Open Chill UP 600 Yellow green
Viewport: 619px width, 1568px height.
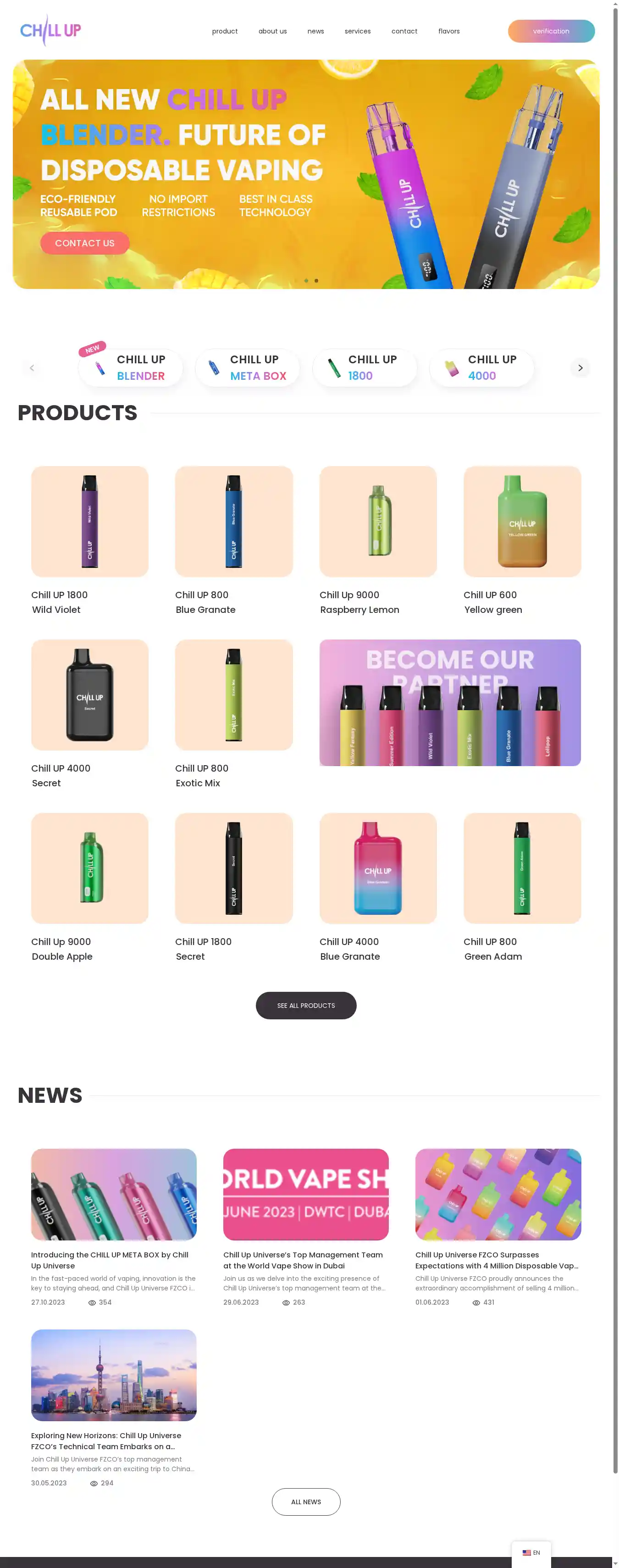522,522
